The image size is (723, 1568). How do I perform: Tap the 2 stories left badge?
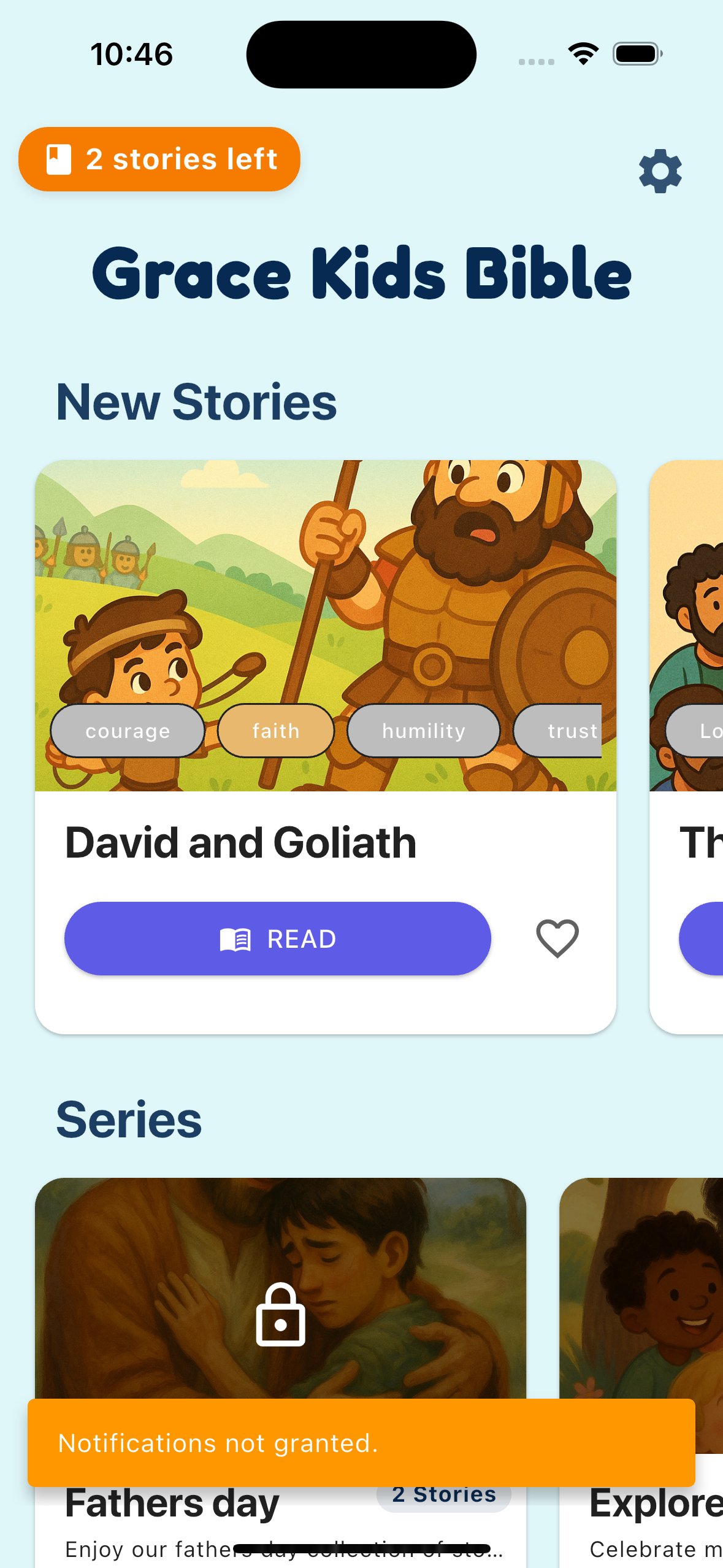click(159, 159)
